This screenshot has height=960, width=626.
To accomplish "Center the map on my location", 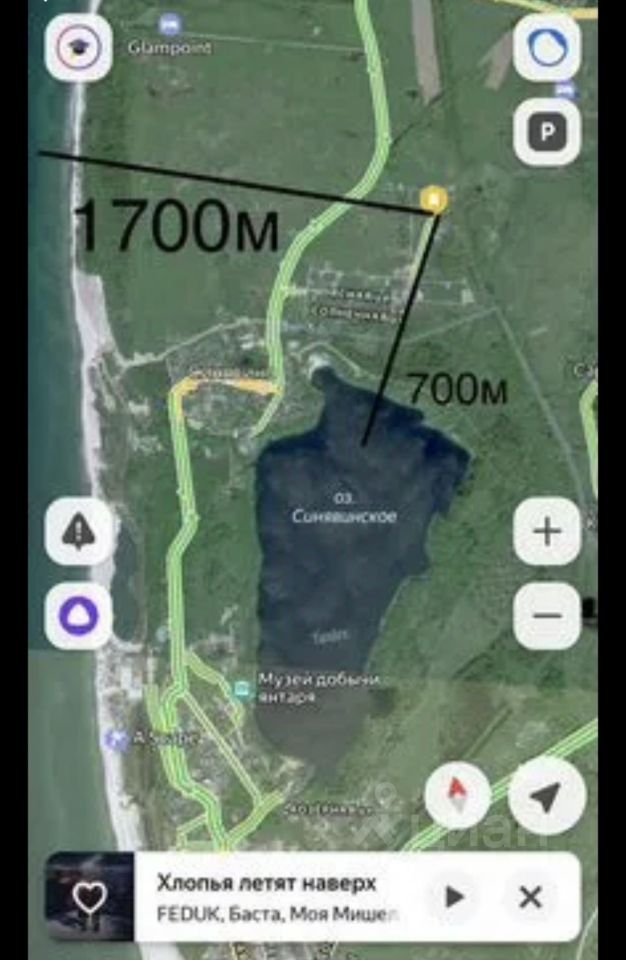I will [x=546, y=796].
